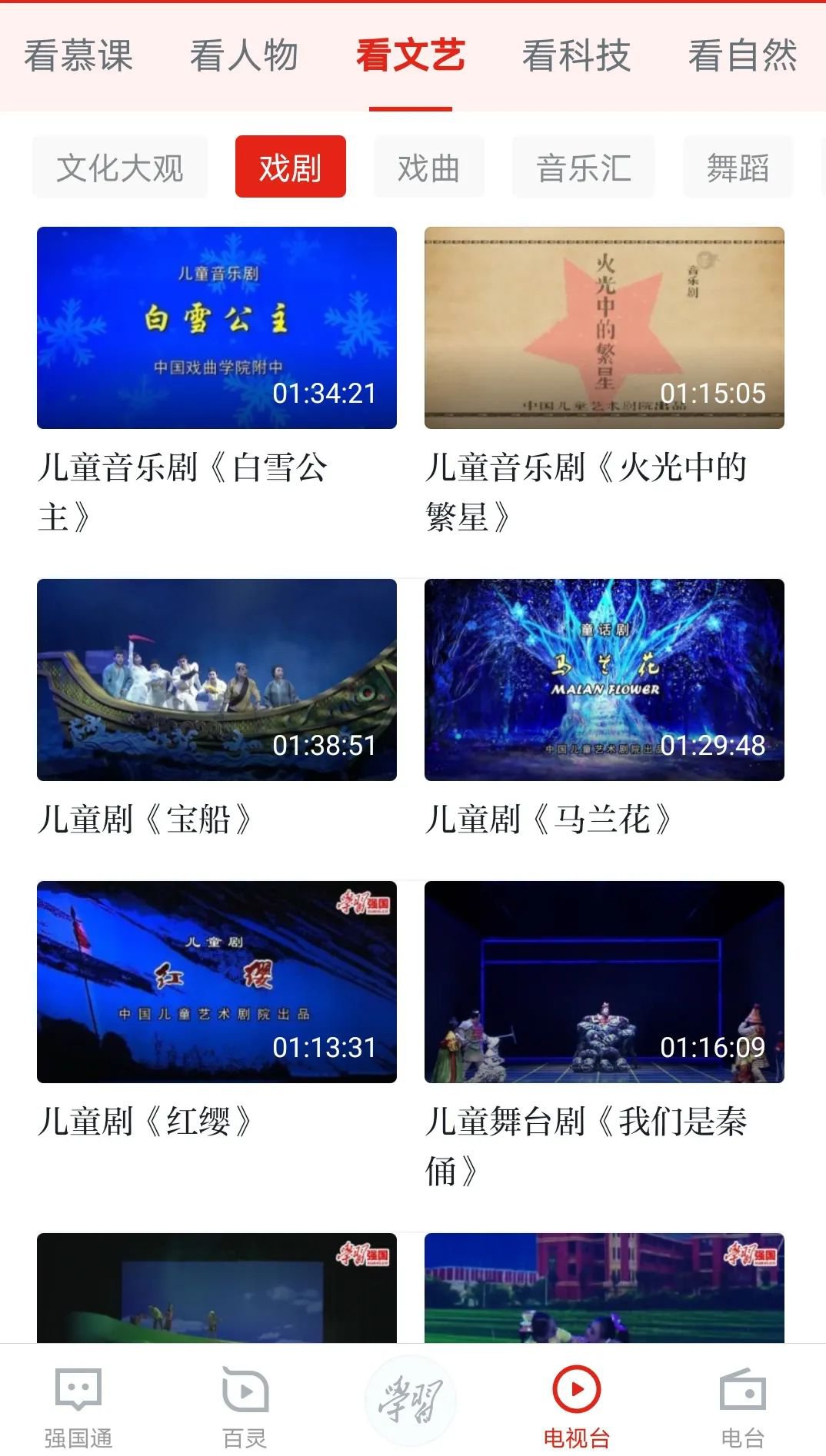Tap the 舞蹈 category chip
The height and width of the screenshot is (1456, 826).
point(738,168)
